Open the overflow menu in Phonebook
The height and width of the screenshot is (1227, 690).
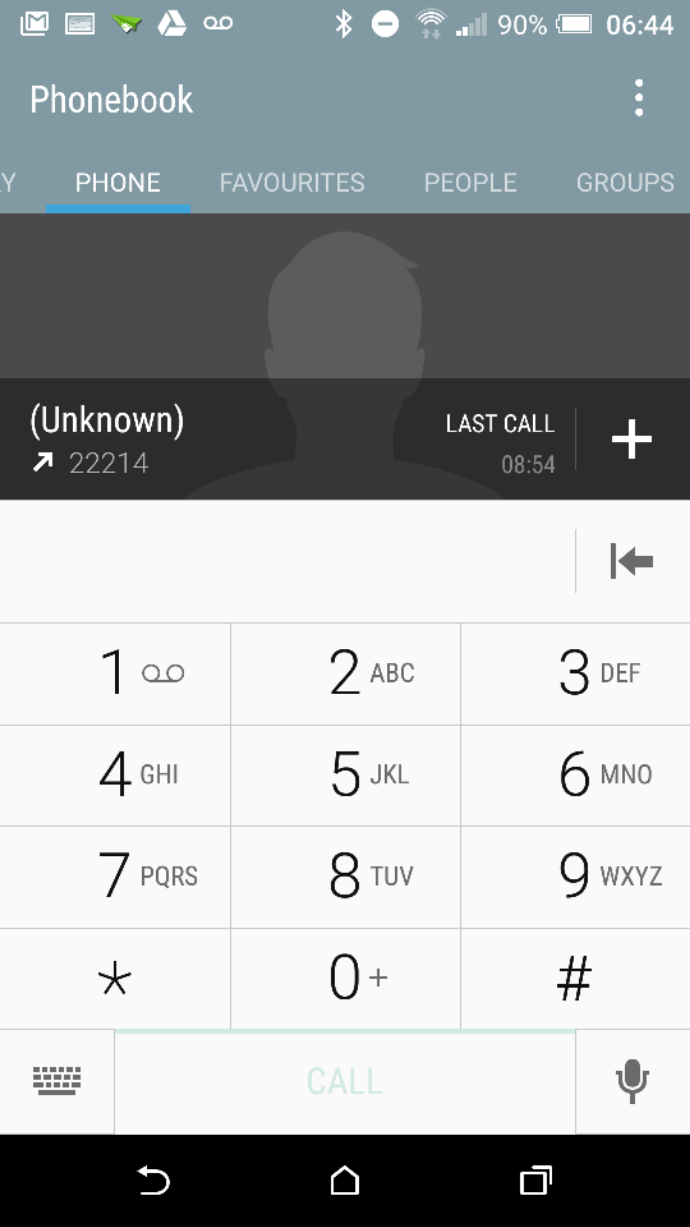click(x=638, y=99)
